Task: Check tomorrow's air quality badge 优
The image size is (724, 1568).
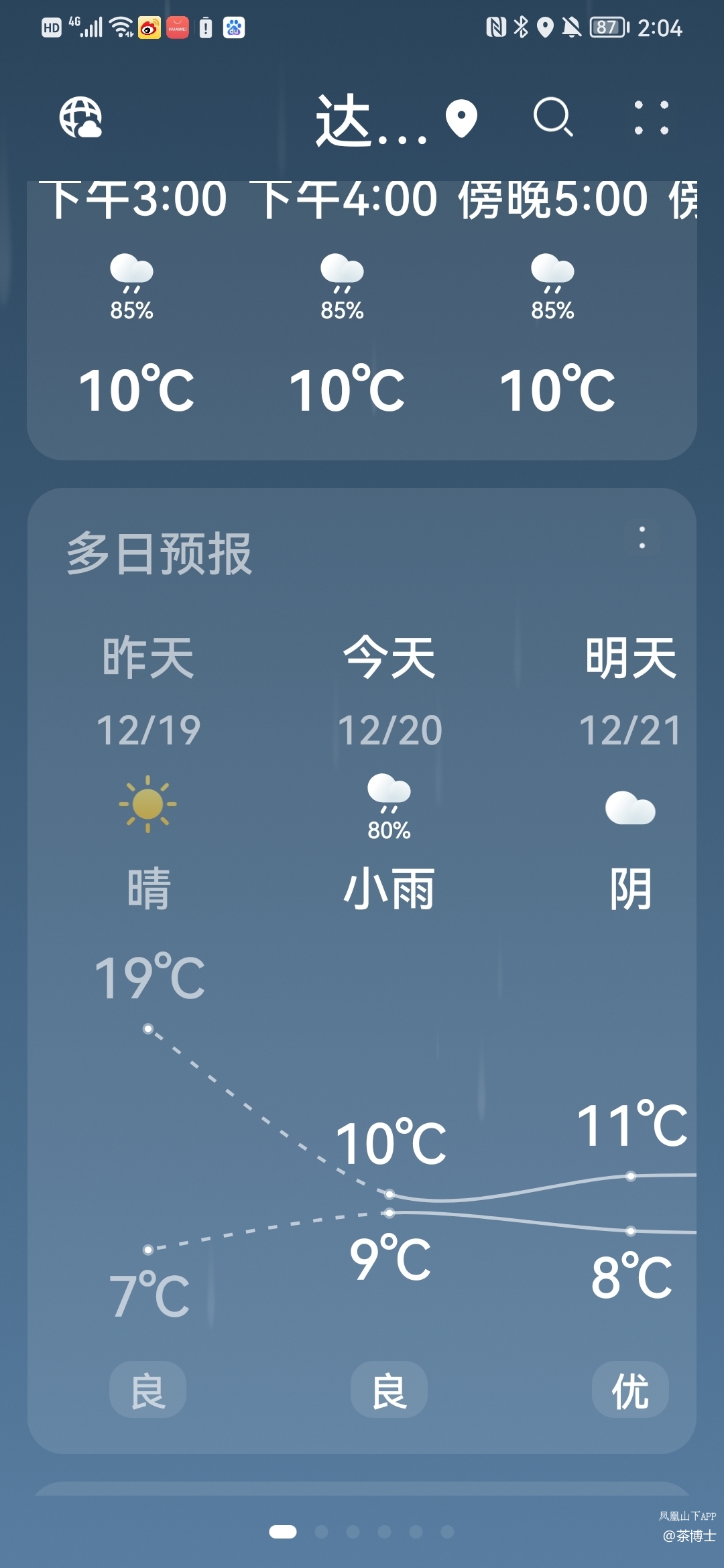Action: (630, 1389)
